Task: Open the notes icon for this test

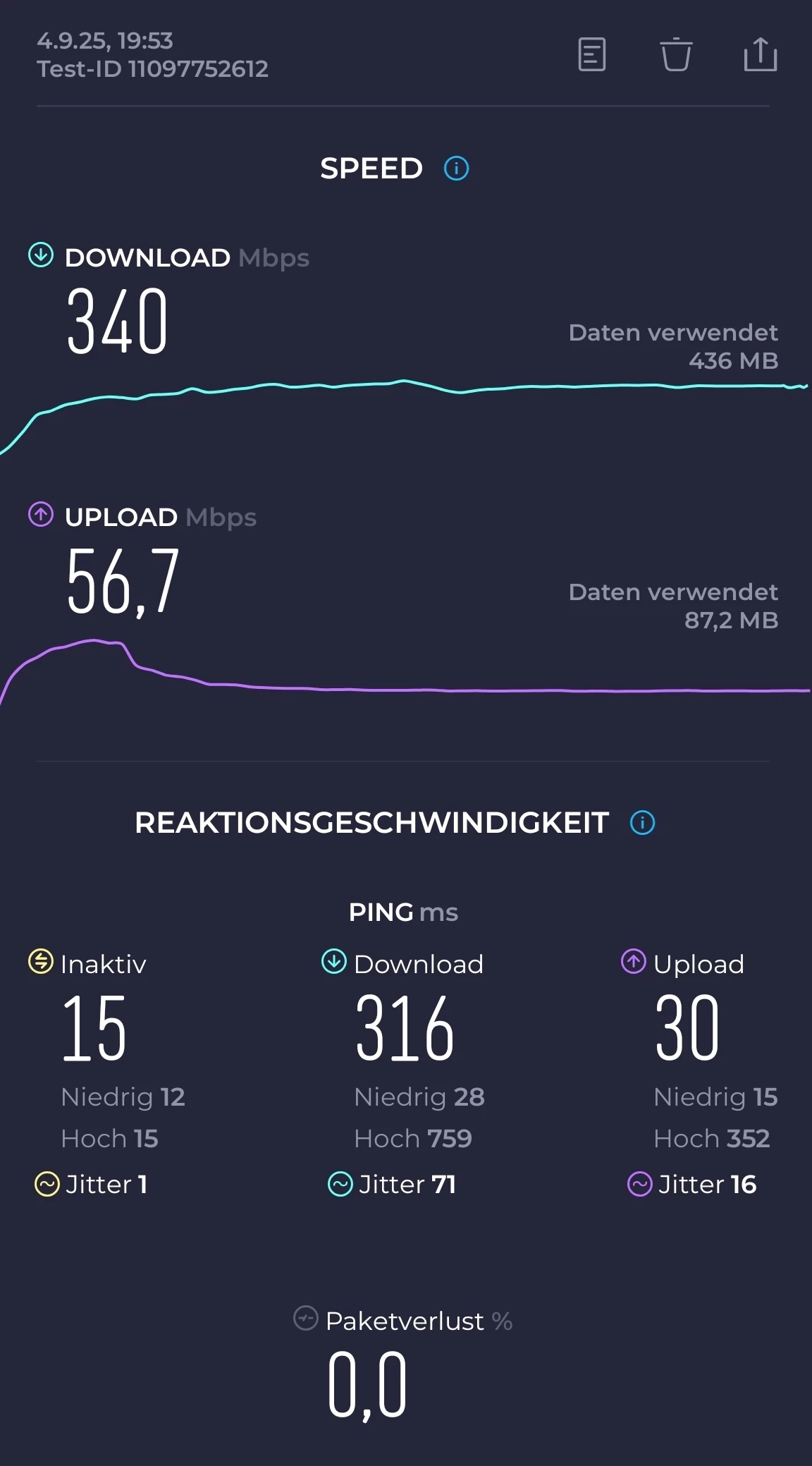Action: click(x=591, y=54)
